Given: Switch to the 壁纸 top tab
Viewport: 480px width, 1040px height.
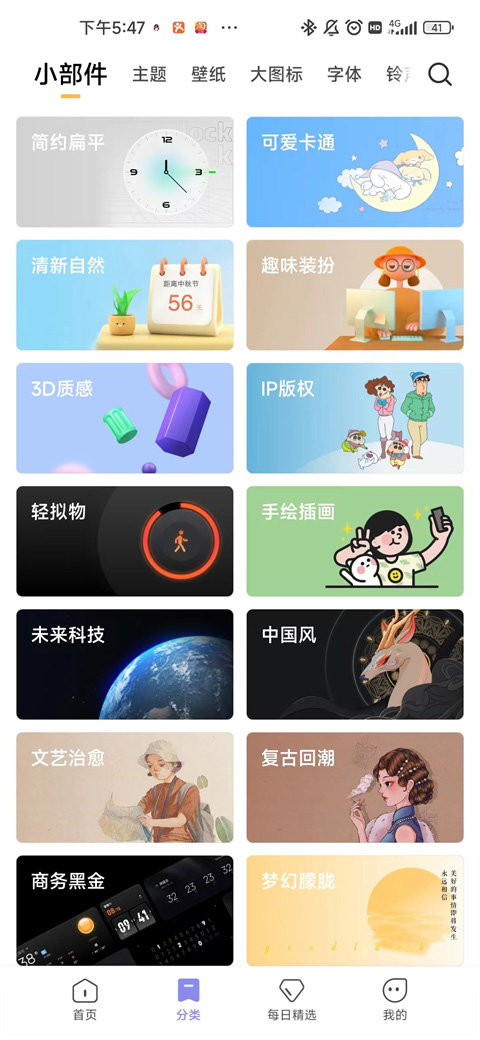Looking at the screenshot, I should pos(208,74).
